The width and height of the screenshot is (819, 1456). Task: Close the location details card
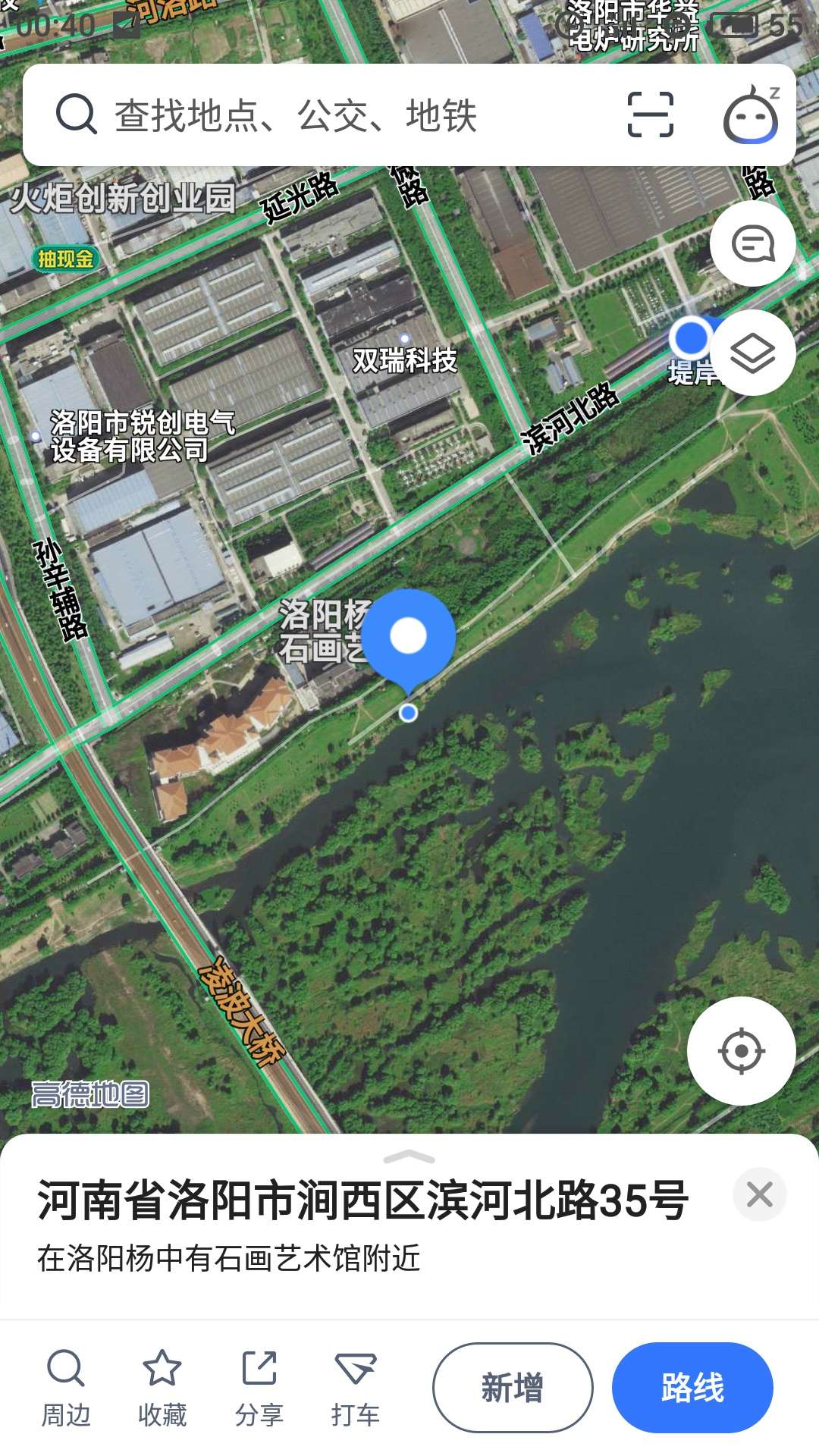click(x=759, y=1194)
